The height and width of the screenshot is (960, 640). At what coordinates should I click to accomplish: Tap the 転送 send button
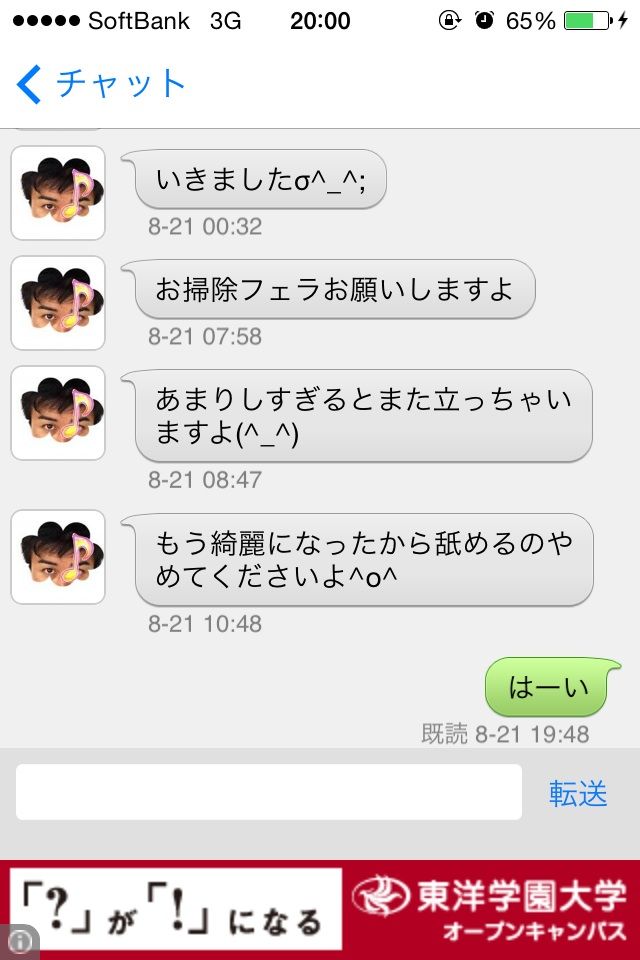[578, 793]
